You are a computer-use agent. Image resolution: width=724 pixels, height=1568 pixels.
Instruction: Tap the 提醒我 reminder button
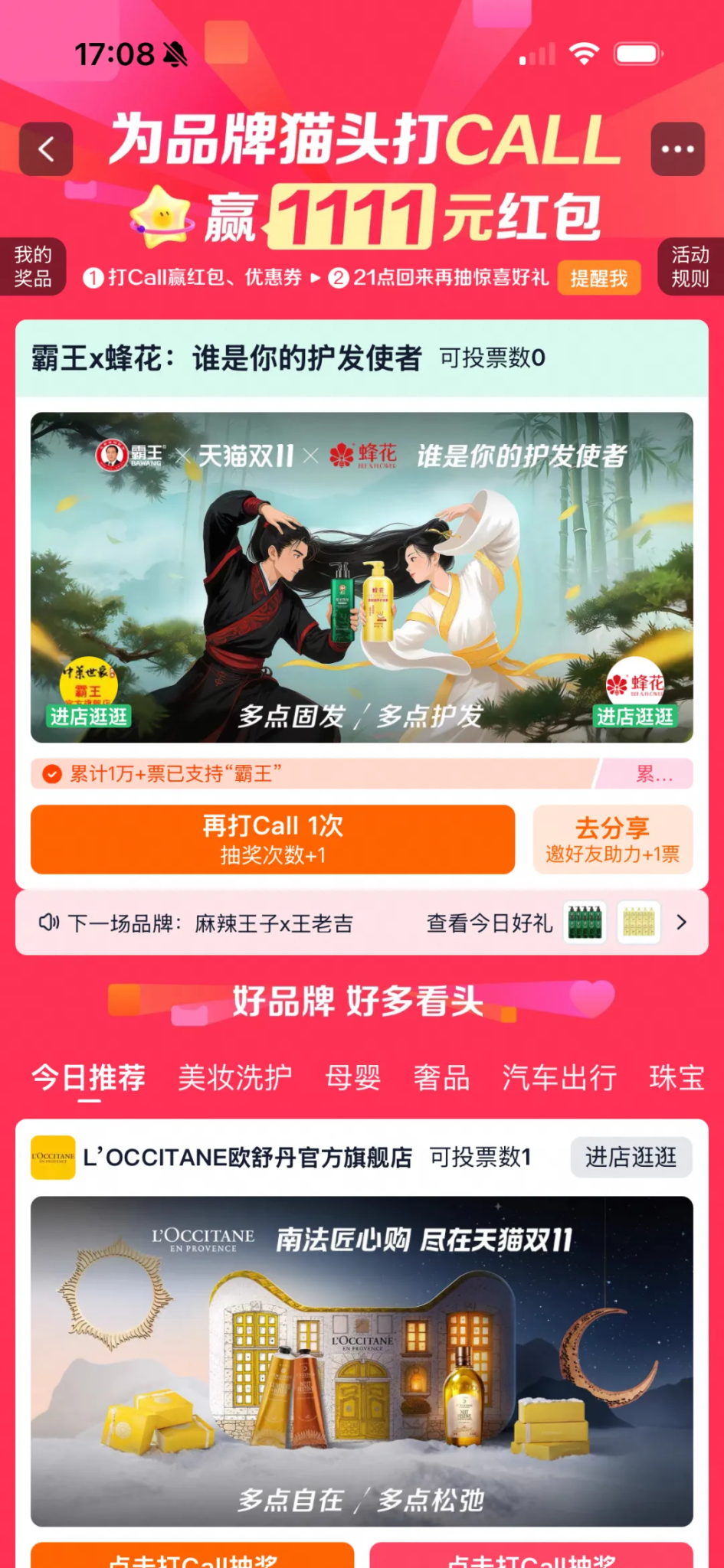pyautogui.click(x=598, y=278)
